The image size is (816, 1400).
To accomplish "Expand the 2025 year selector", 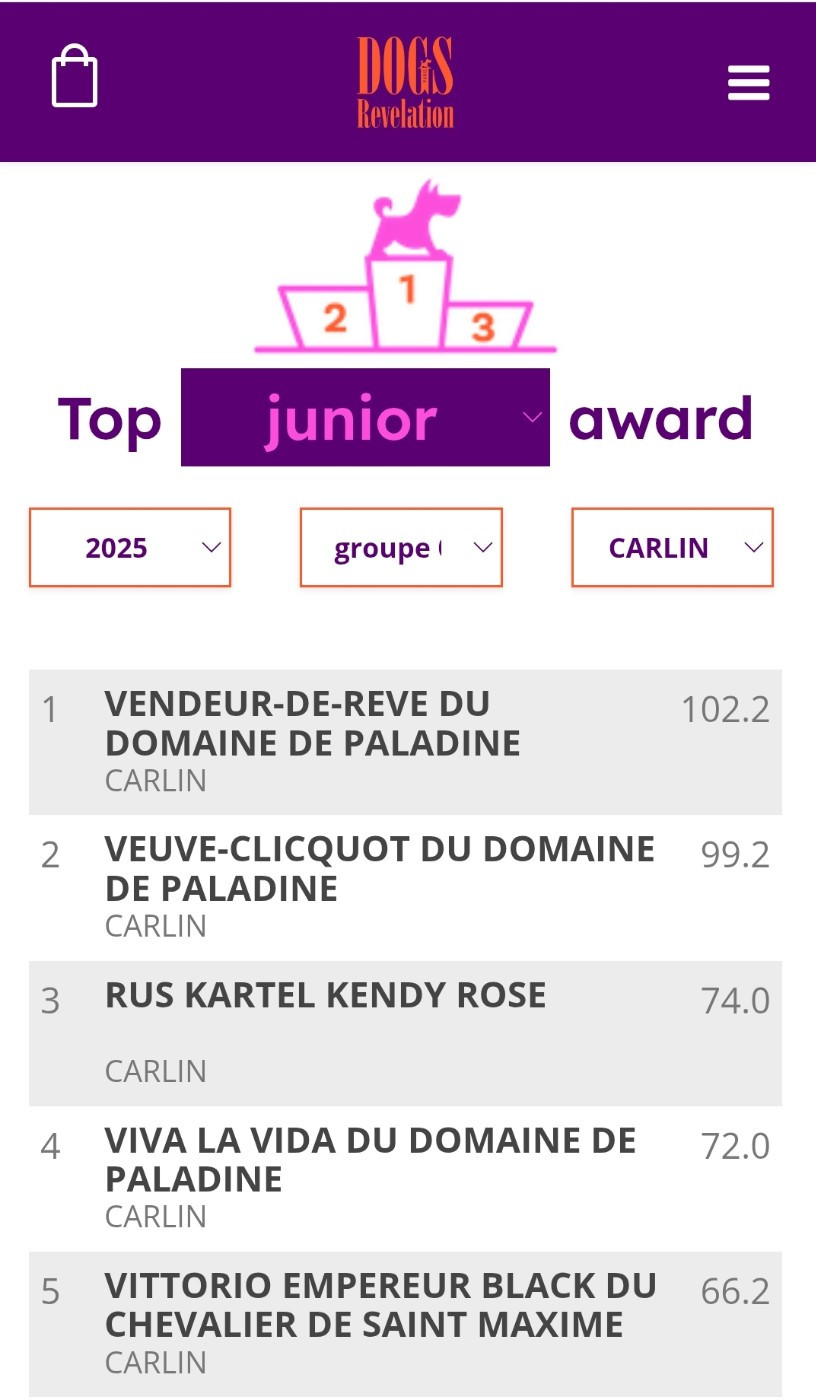I will 129,547.
